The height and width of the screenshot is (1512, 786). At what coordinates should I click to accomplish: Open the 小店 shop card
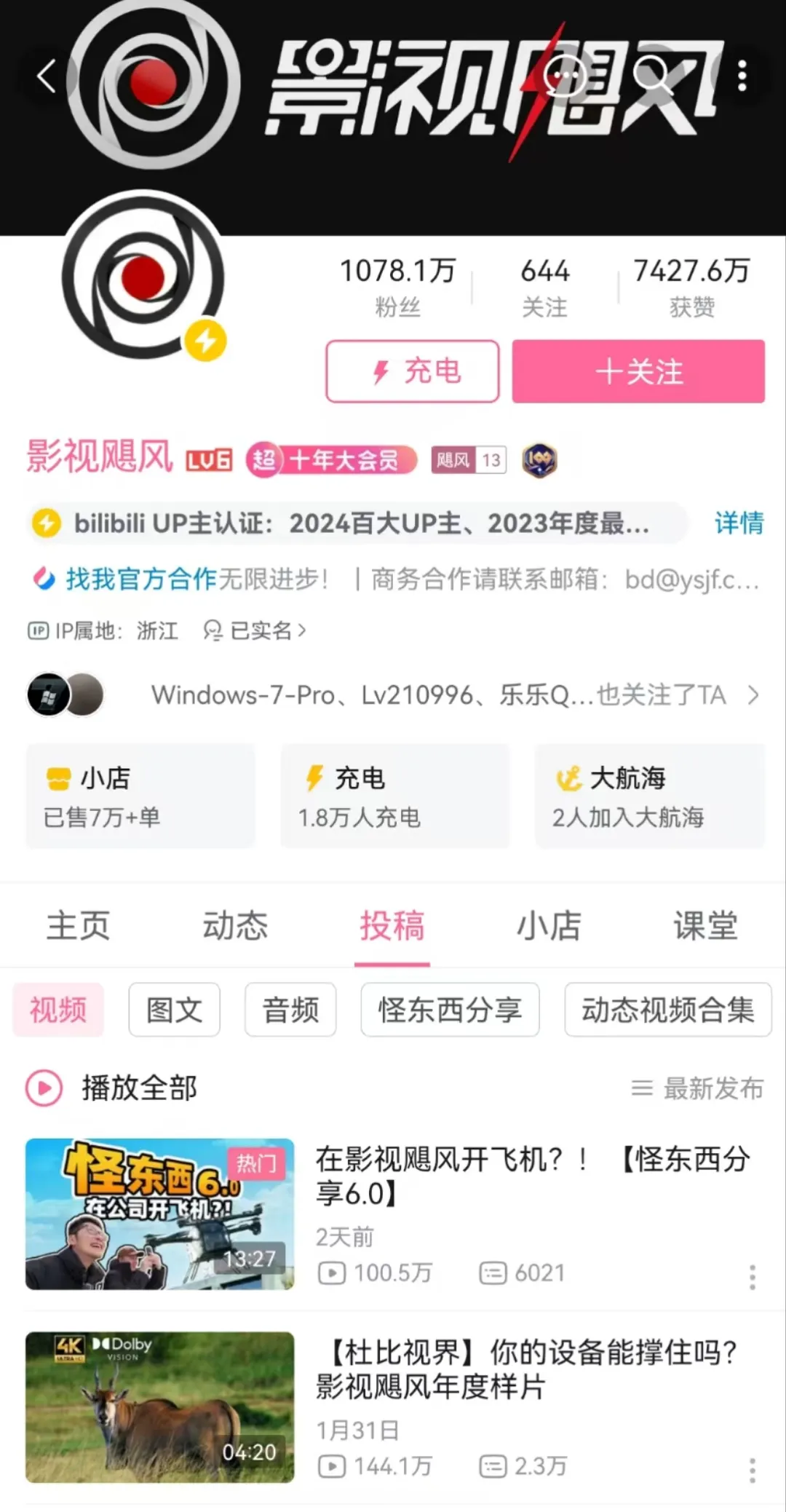pyautogui.click(x=140, y=796)
